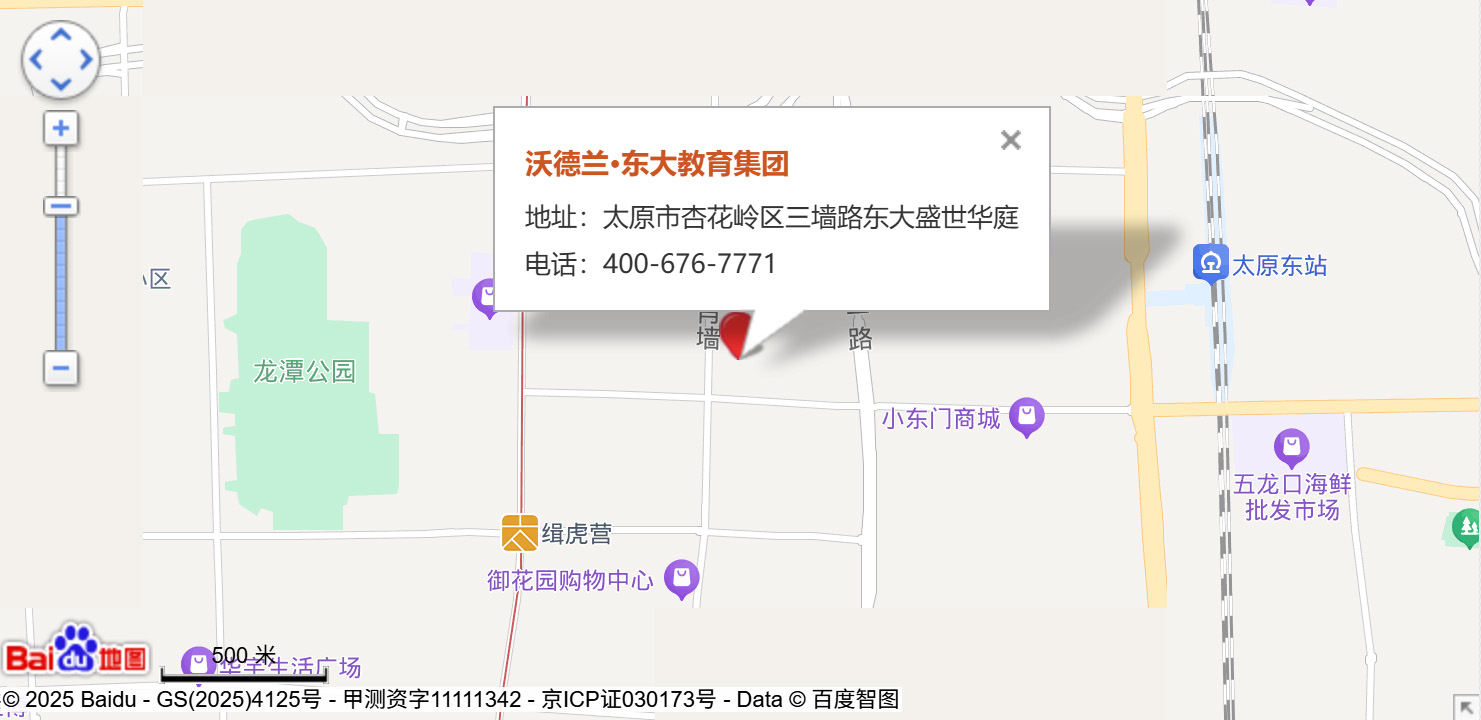
Task: Pan the map up with the arrow
Action: [x=61, y=35]
